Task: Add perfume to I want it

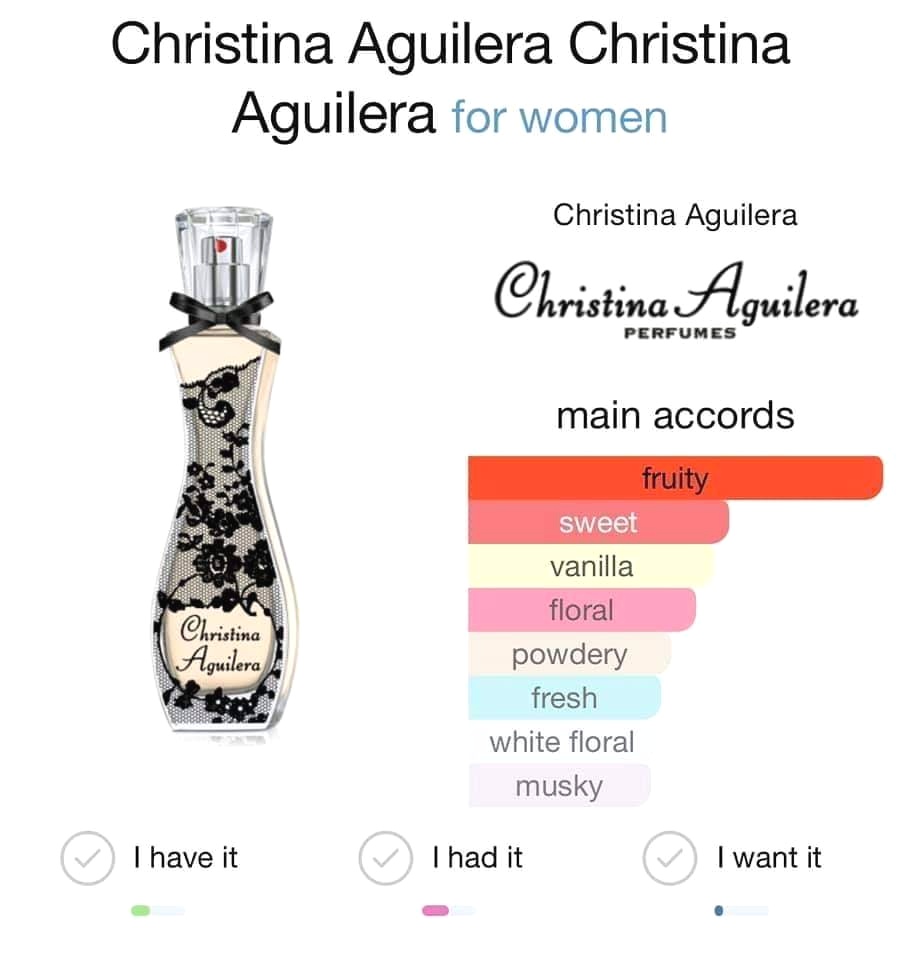Action: click(x=669, y=858)
